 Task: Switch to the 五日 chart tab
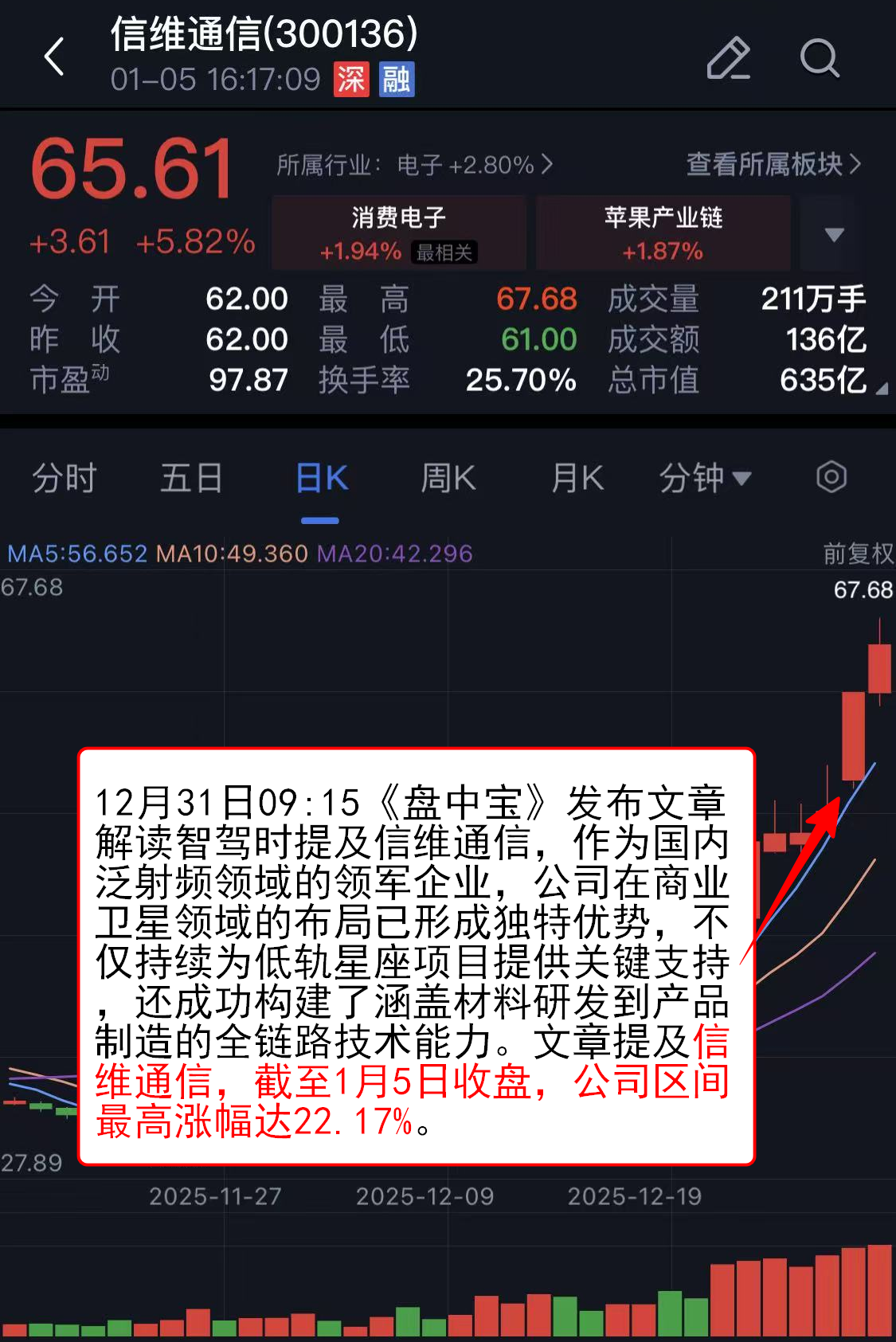pos(191,479)
